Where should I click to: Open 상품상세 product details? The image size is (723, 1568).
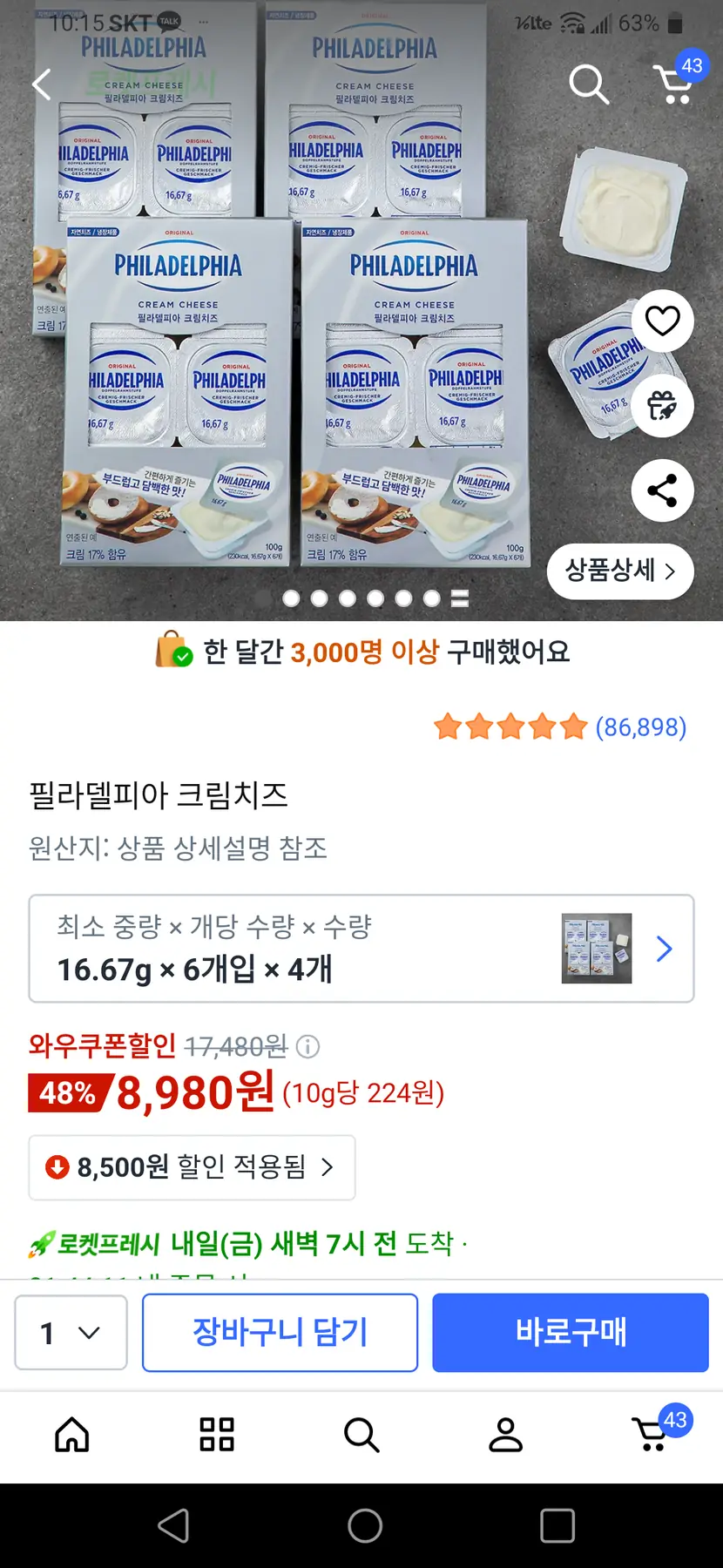[620, 571]
